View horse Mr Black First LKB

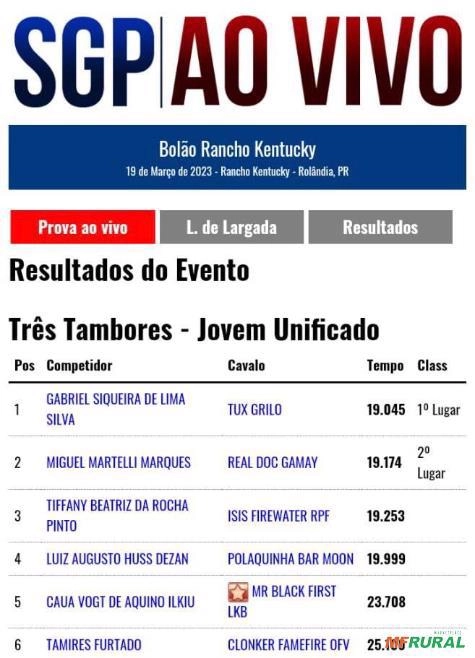282,601
